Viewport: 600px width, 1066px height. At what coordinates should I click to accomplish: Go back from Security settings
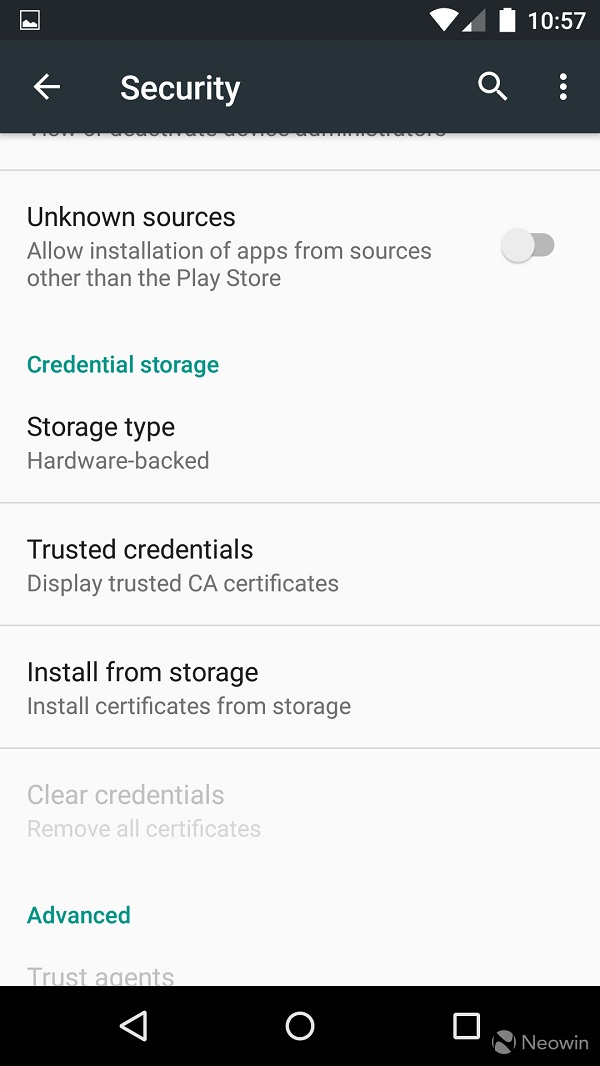pos(47,87)
